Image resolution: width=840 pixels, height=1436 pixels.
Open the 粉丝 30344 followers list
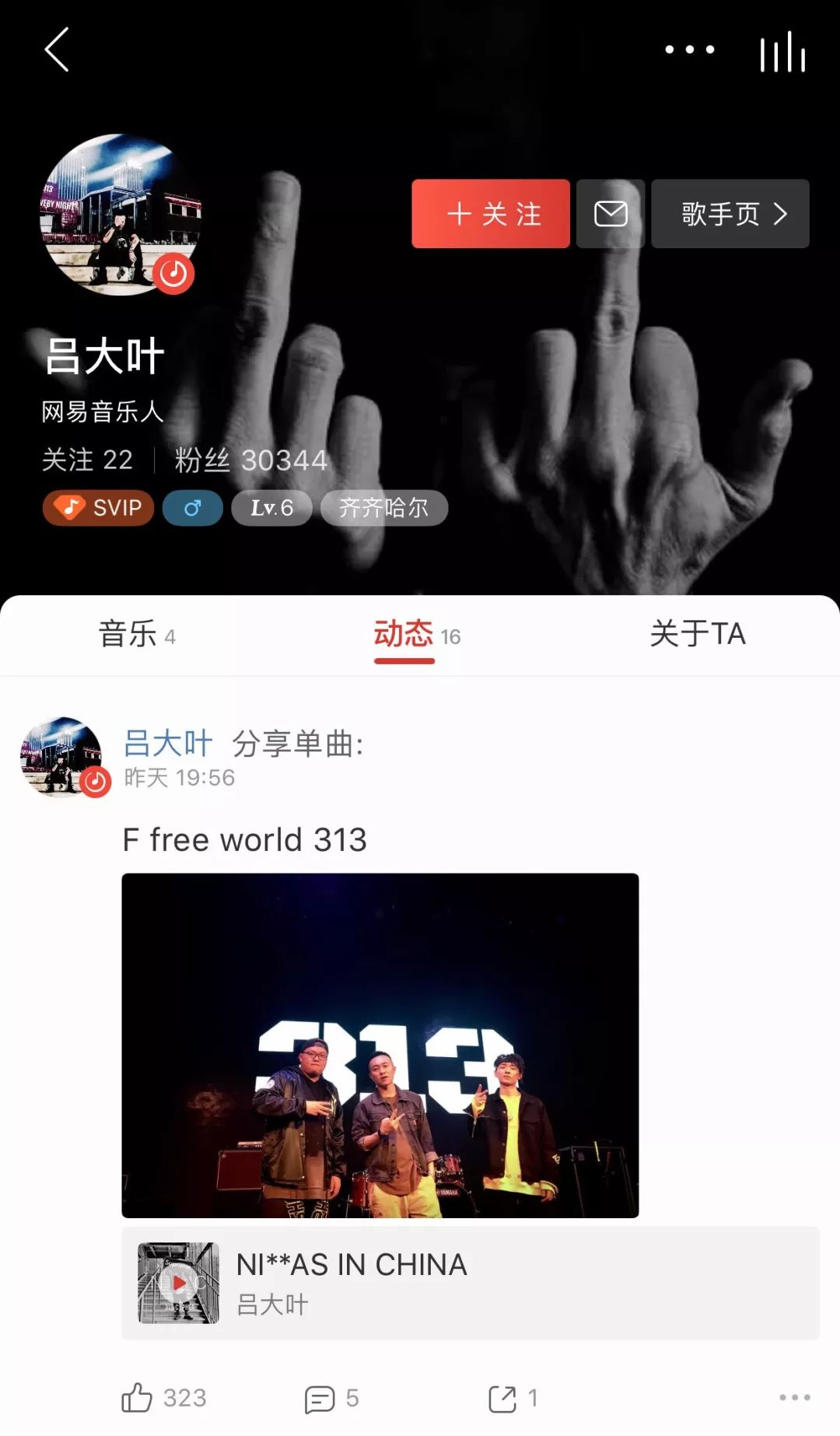coord(250,460)
